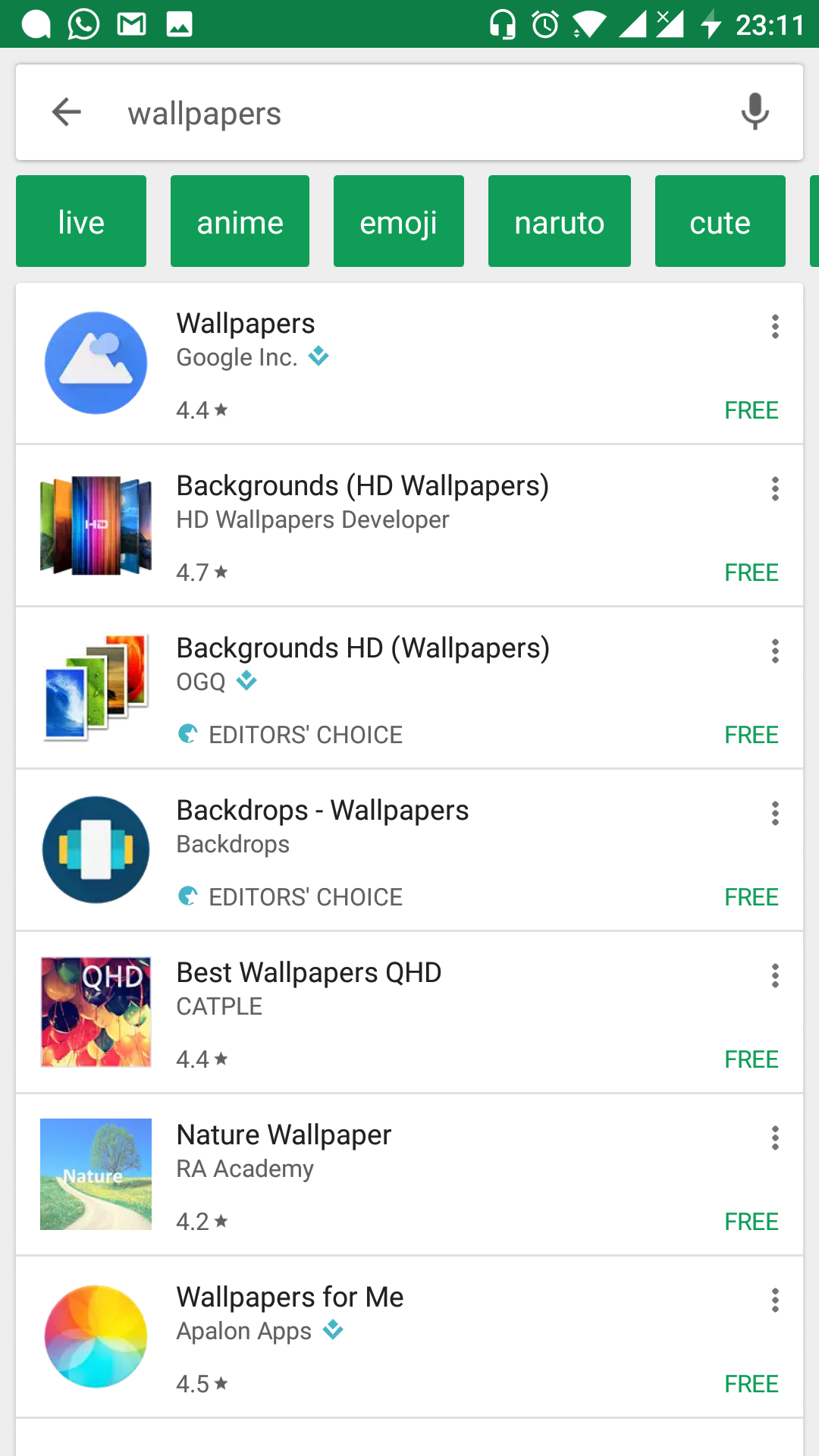Filter results with the emoji chip
Viewport: 819px width, 1456px height.
(x=399, y=221)
